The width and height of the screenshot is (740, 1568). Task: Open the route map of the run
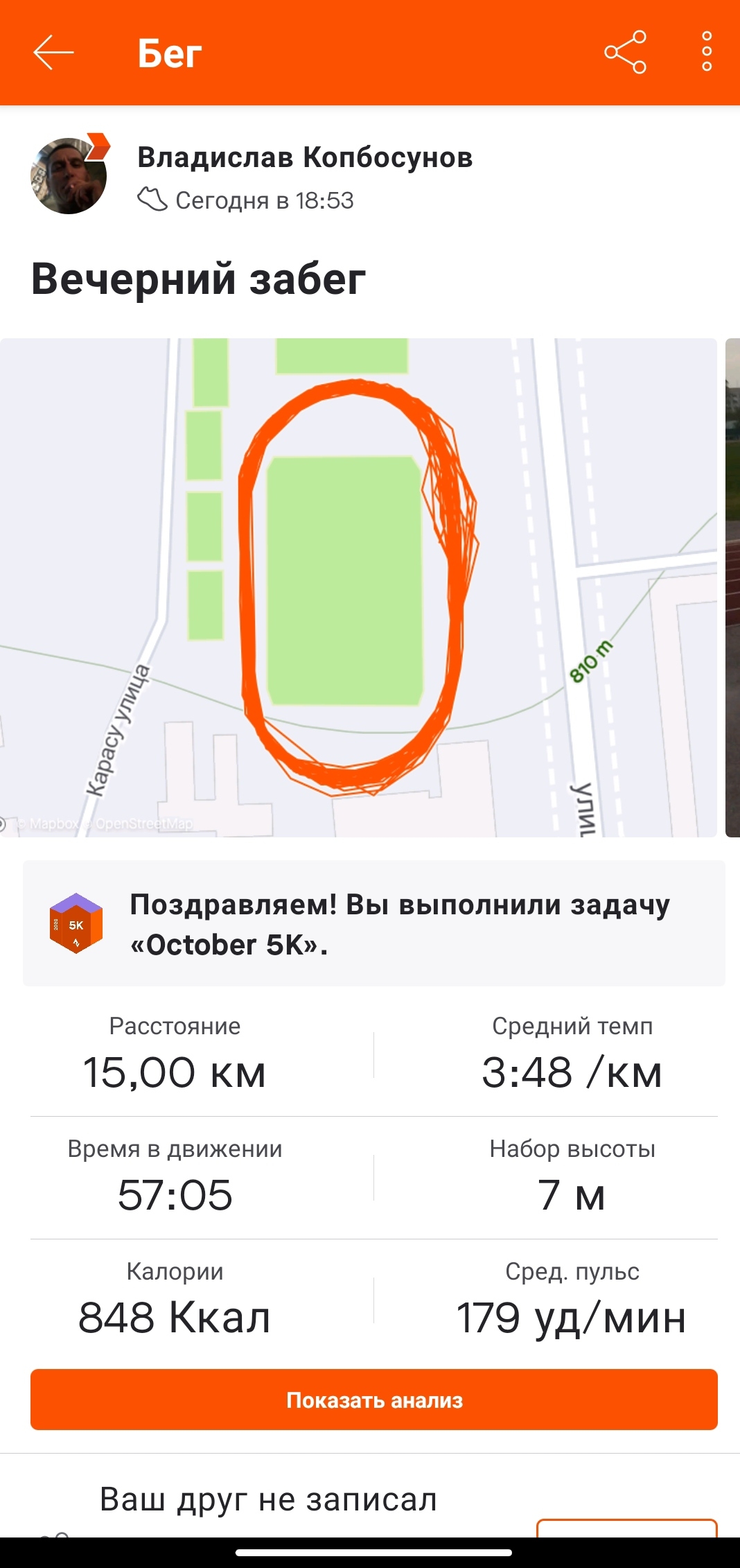coord(358,587)
